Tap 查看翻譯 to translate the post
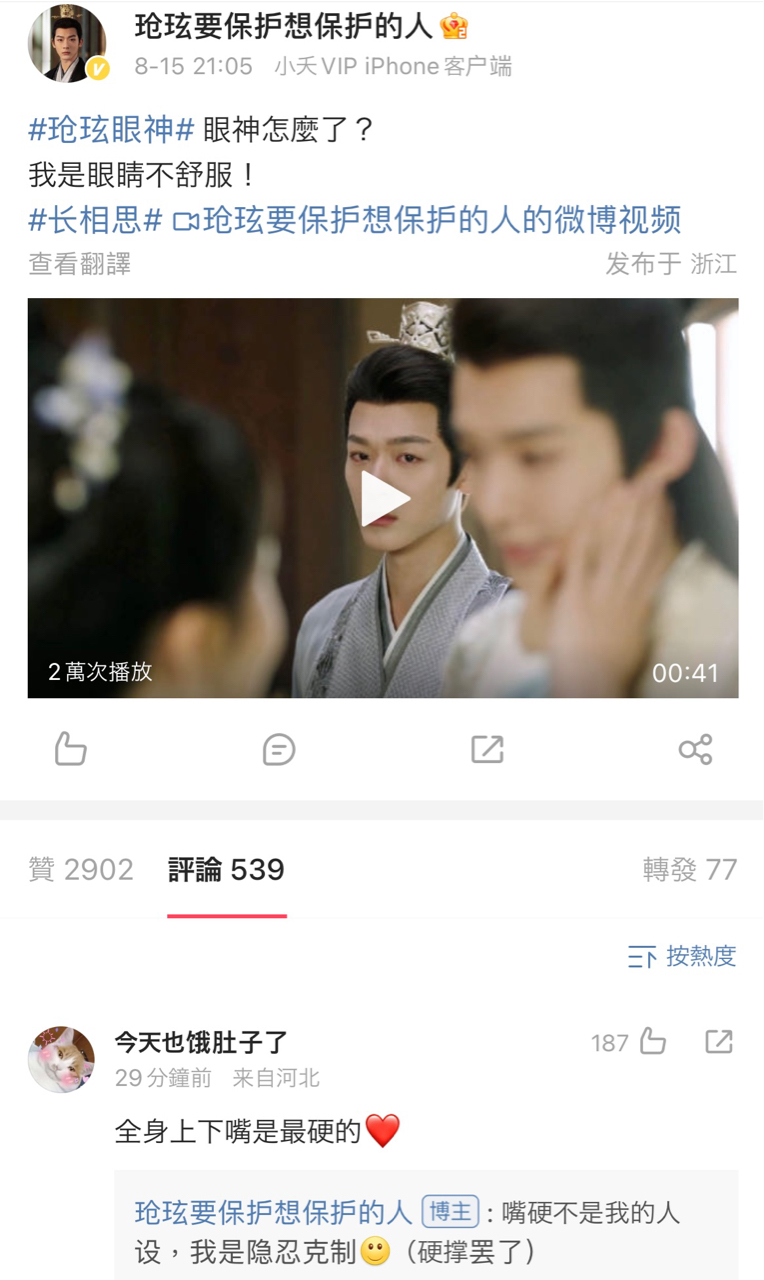Image resolution: width=764 pixels, height=1280 pixels. (80, 264)
